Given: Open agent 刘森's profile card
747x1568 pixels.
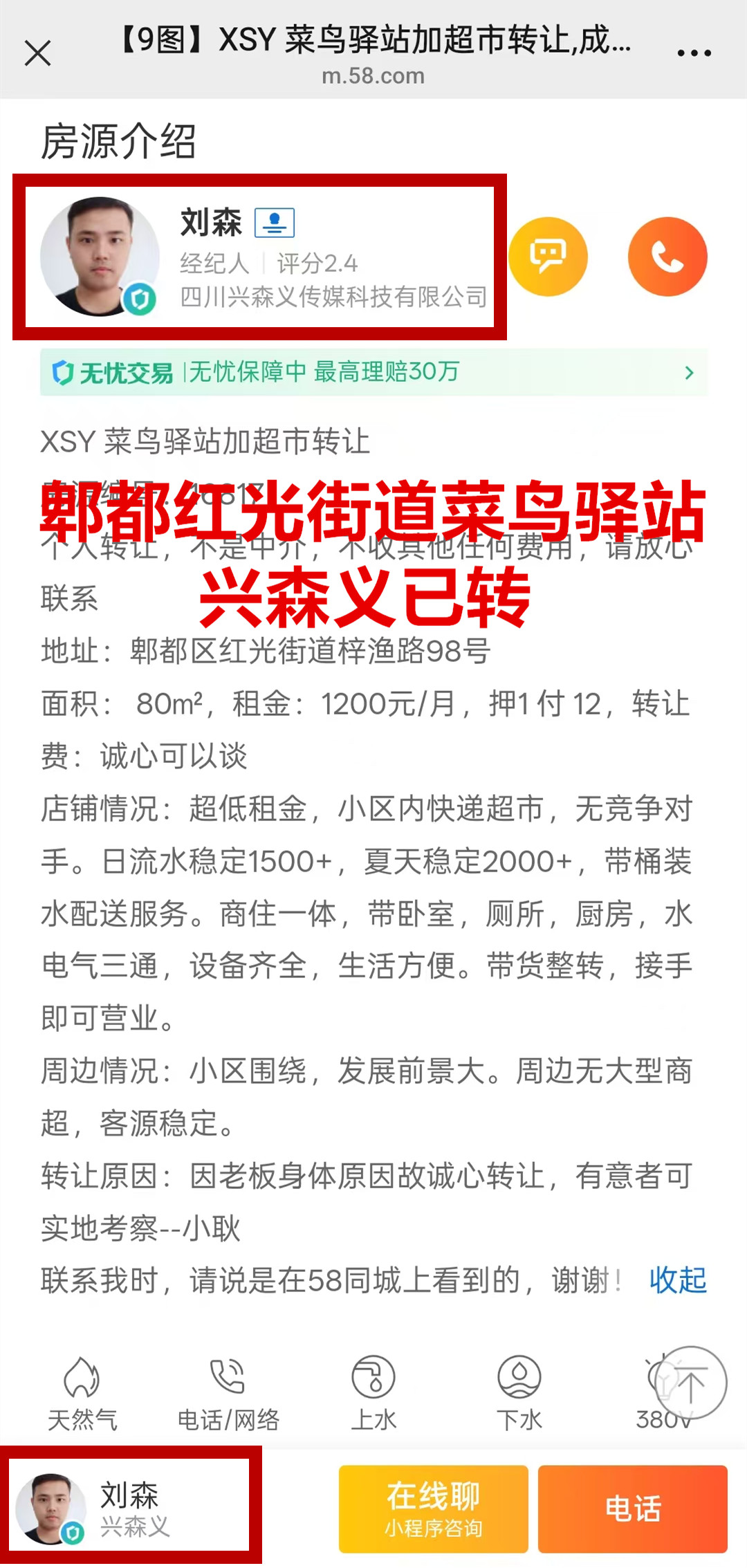Looking at the screenshot, I should point(259,257).
